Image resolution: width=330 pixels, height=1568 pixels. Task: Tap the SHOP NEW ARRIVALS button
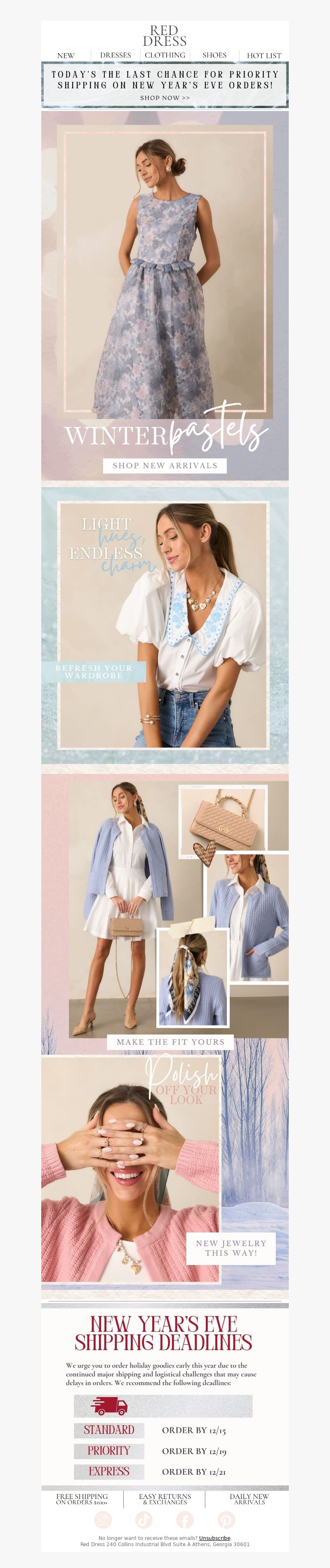(x=165, y=466)
